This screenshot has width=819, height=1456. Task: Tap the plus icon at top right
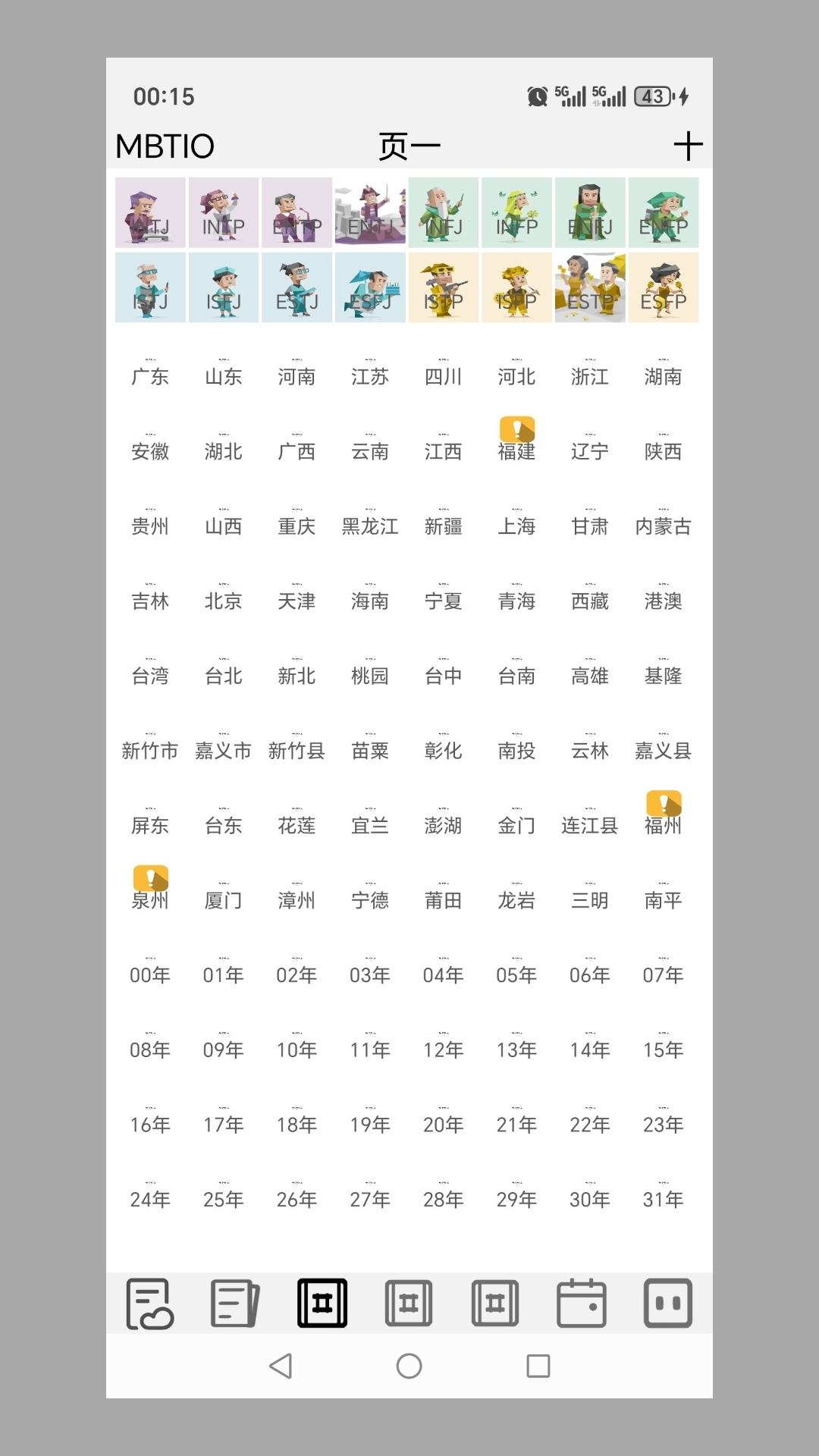click(689, 144)
